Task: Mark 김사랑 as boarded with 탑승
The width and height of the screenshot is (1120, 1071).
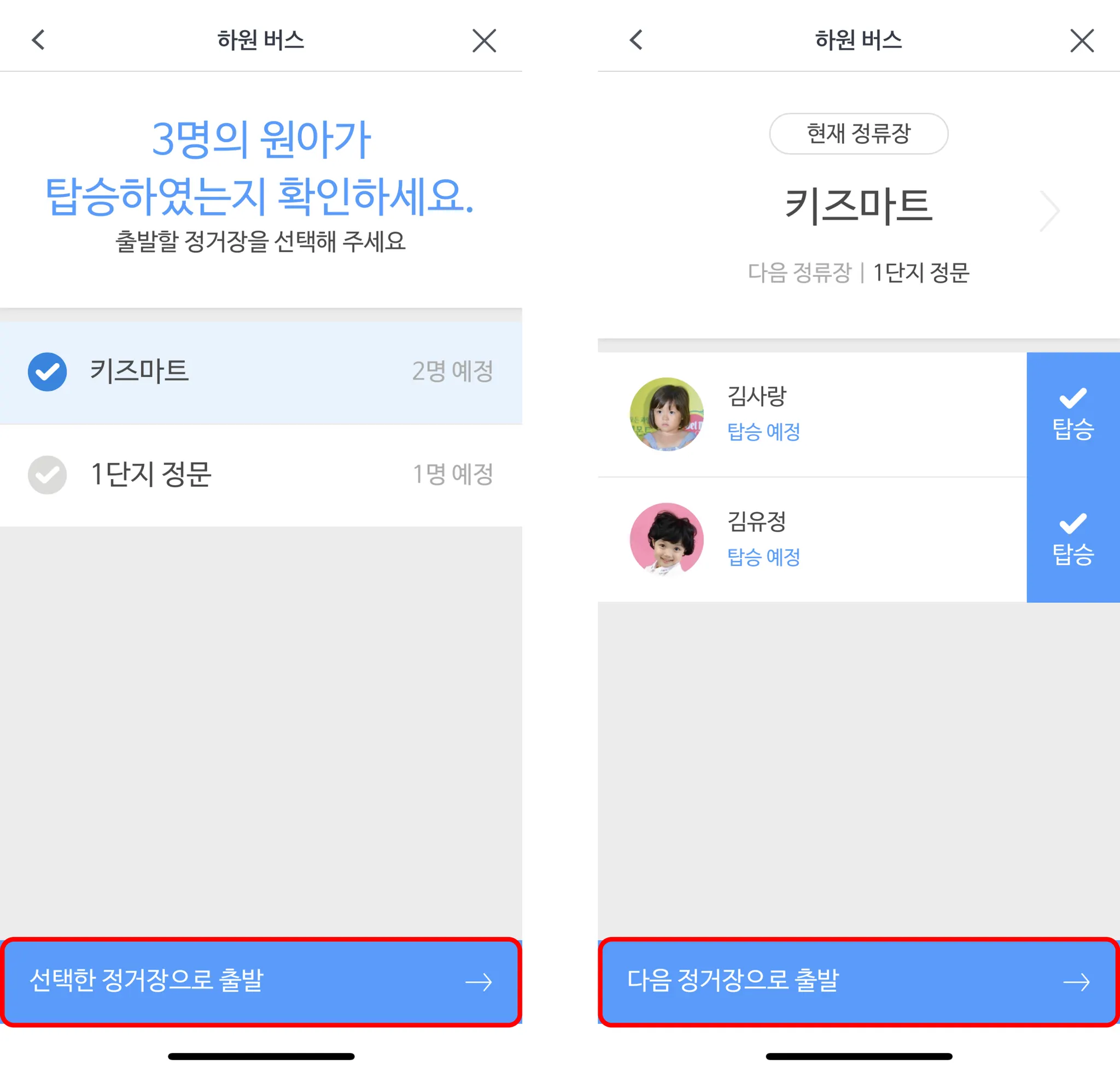Action: click(1073, 415)
